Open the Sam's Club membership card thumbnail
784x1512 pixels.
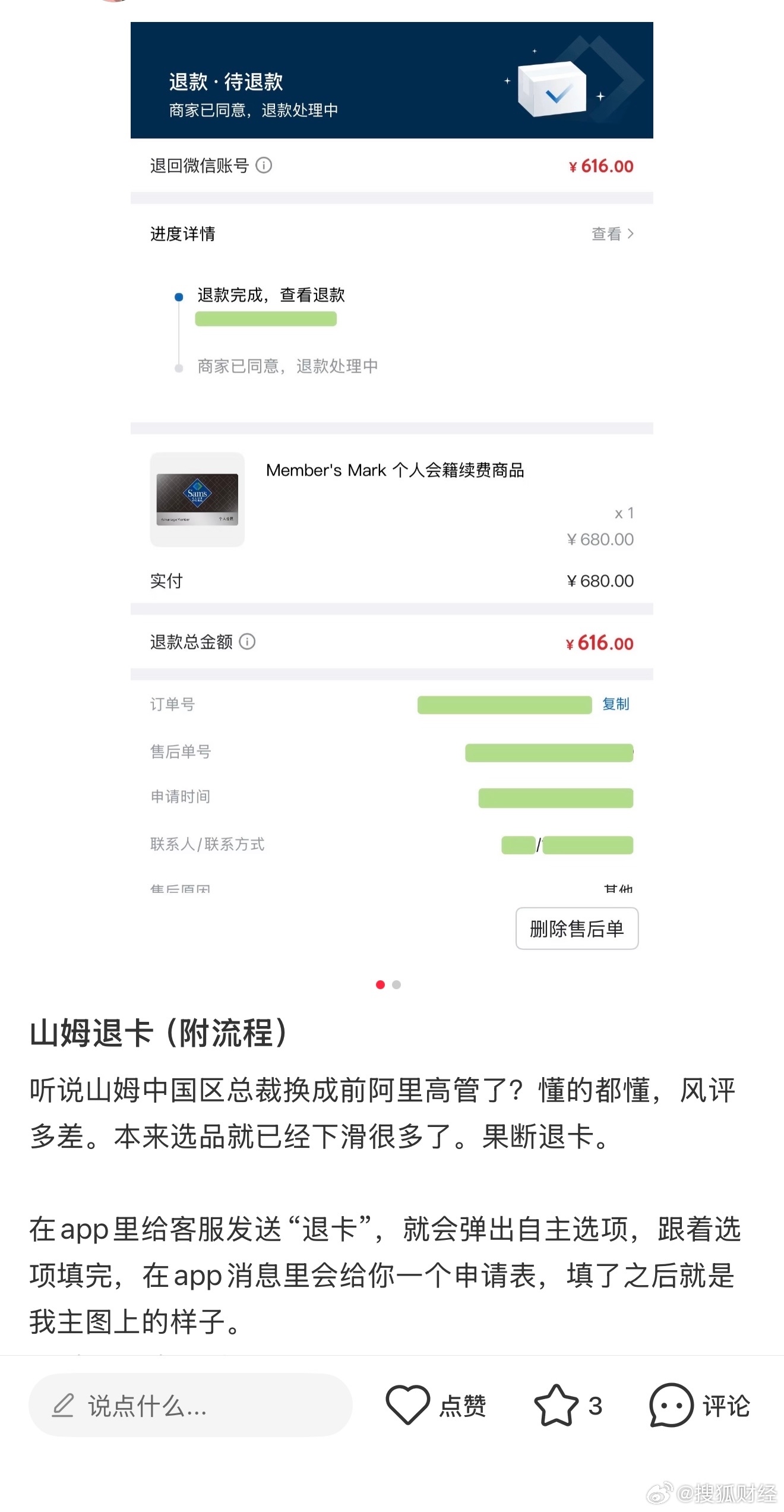(x=197, y=501)
